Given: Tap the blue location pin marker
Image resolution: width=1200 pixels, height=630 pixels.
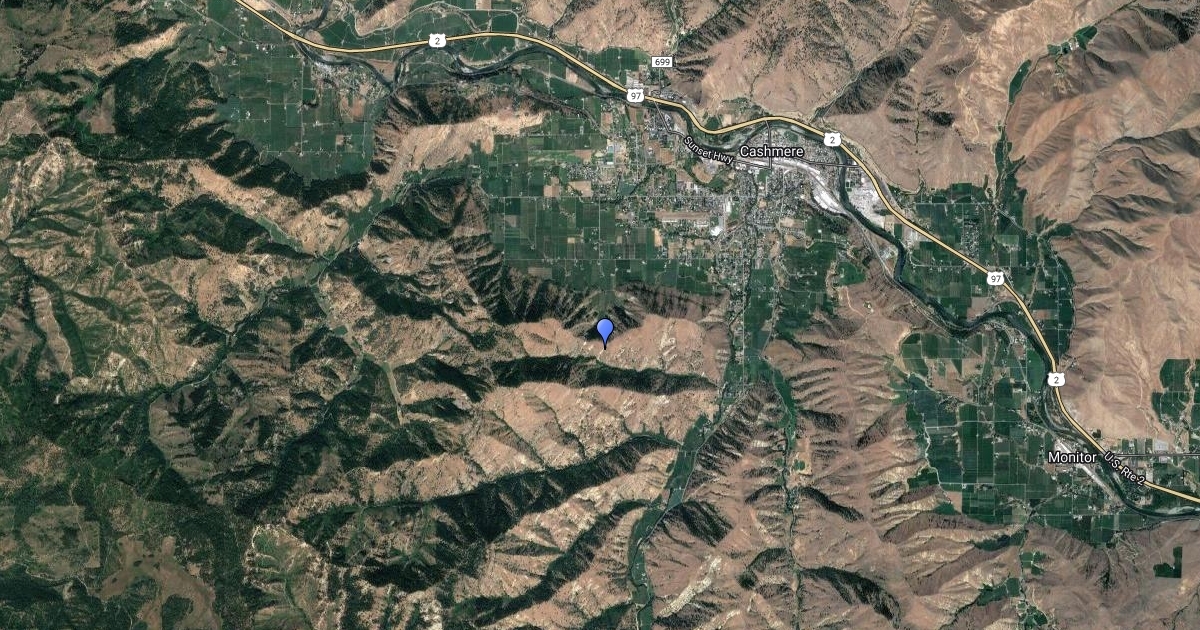Looking at the screenshot, I should coord(604,330).
